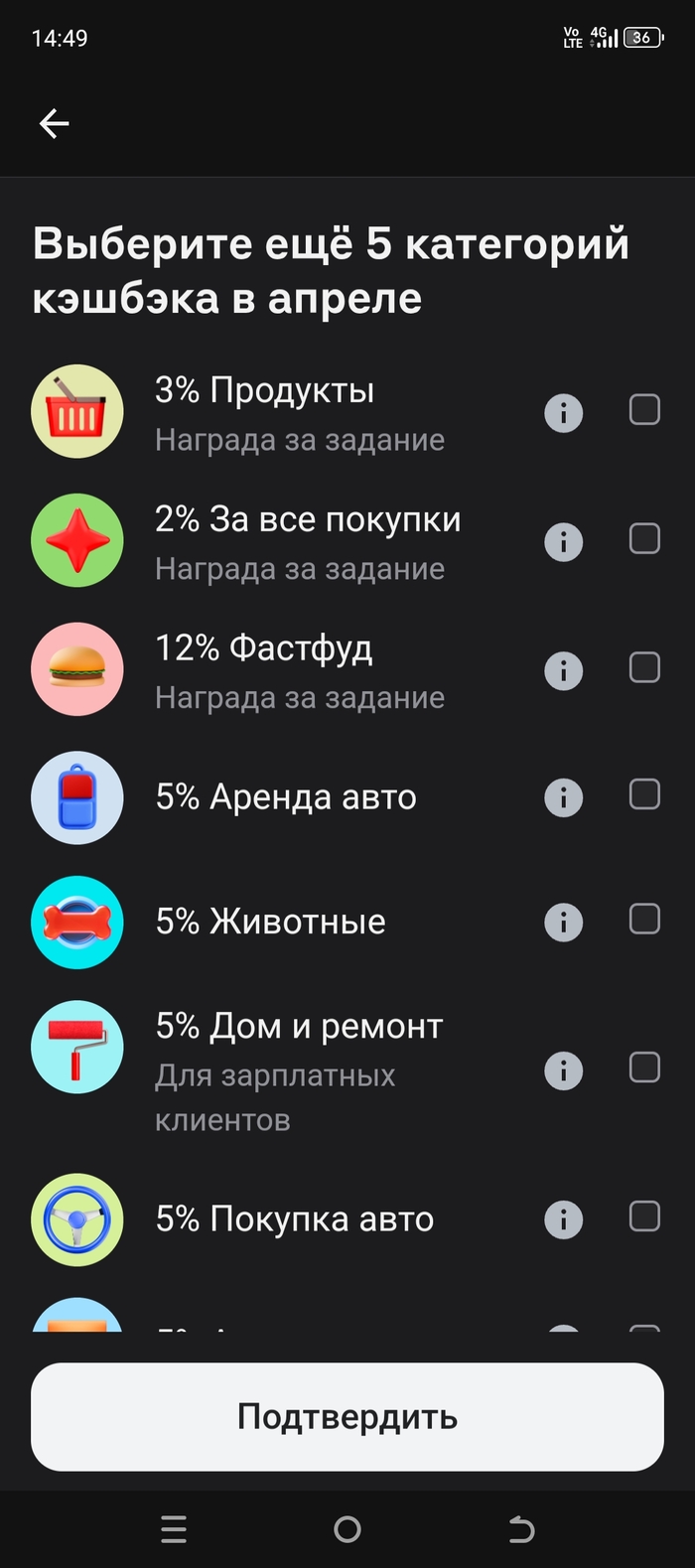695x1568 pixels.
Task: Go back using the top arrow
Action: (54, 123)
